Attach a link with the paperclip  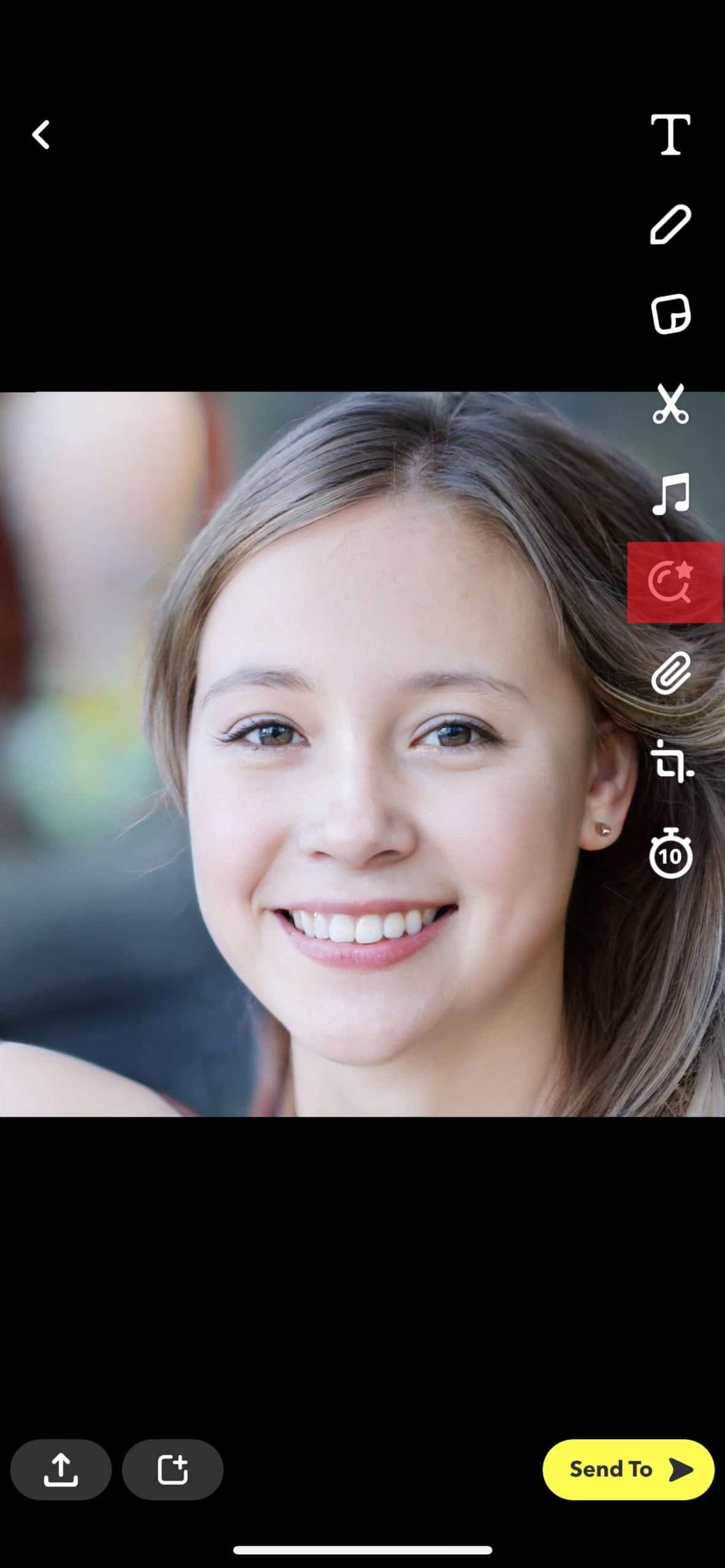pyautogui.click(x=670, y=673)
